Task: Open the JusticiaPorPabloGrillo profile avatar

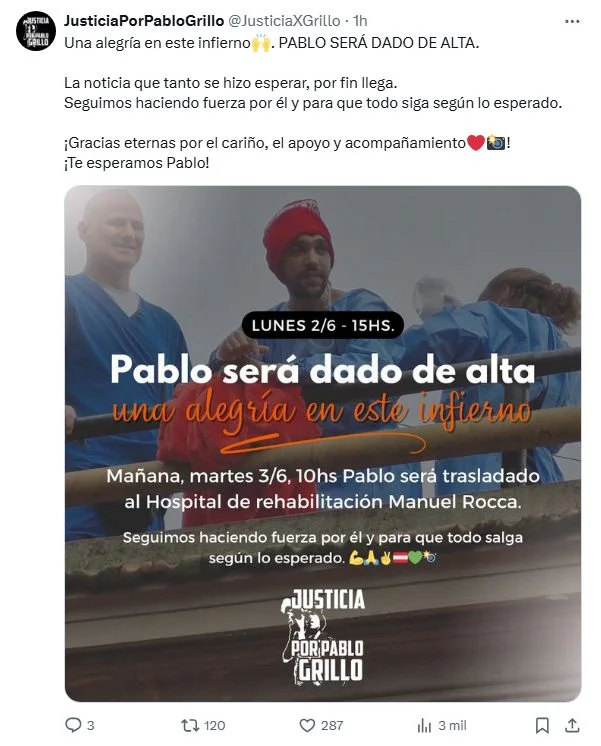Action: coord(34,30)
